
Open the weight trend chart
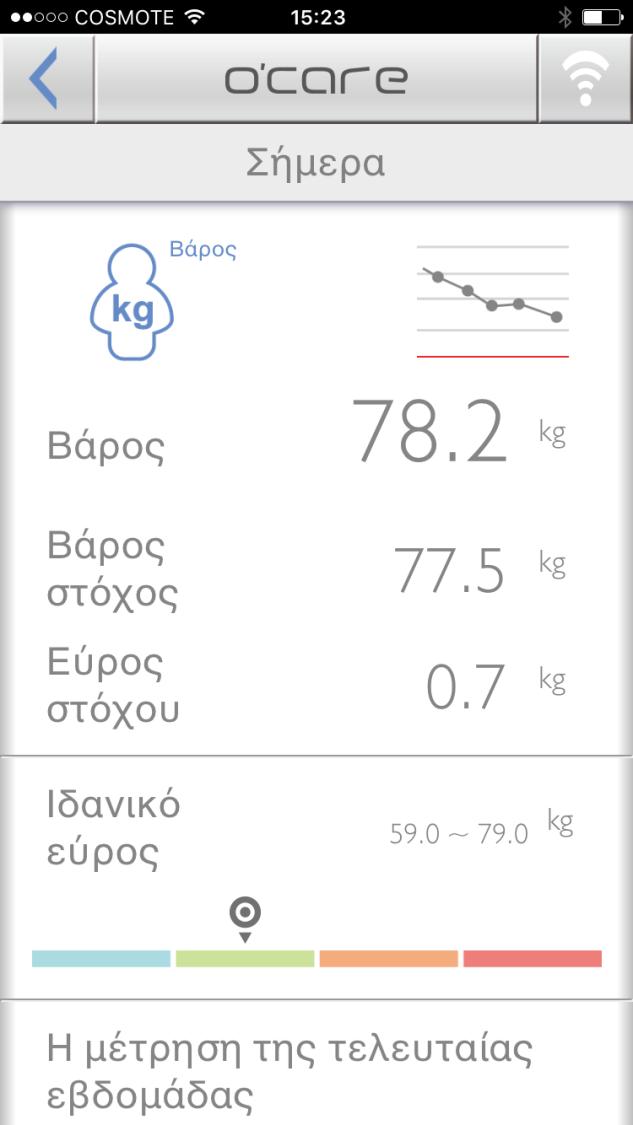[493, 301]
